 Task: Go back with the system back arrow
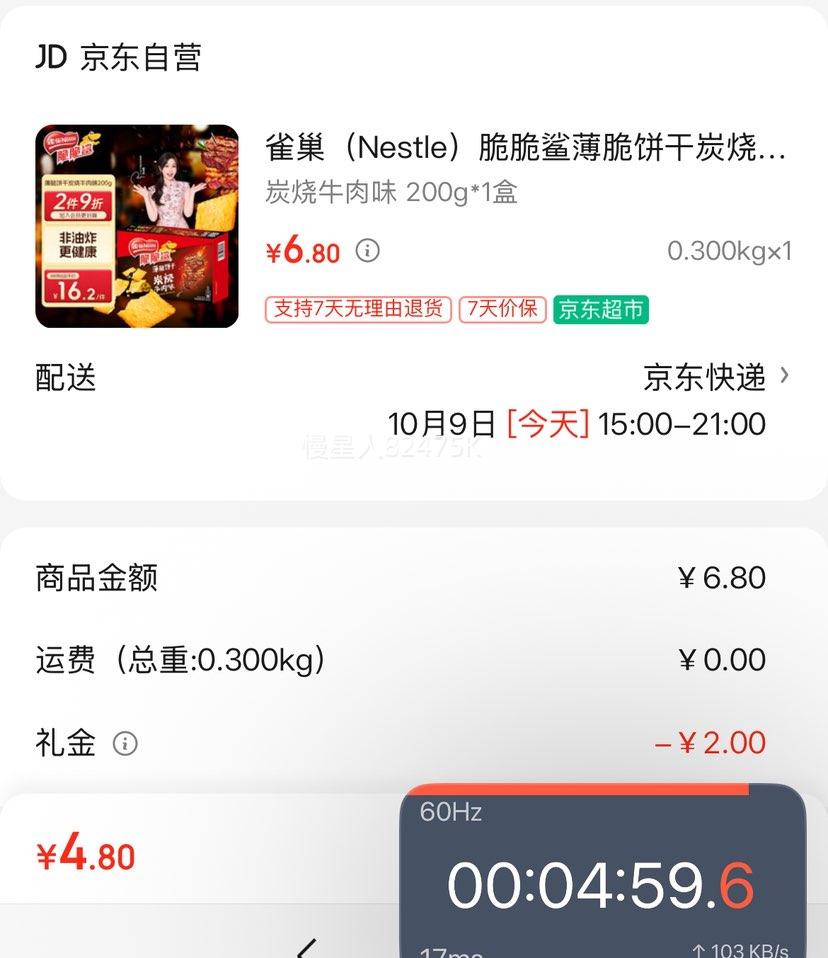(307, 946)
